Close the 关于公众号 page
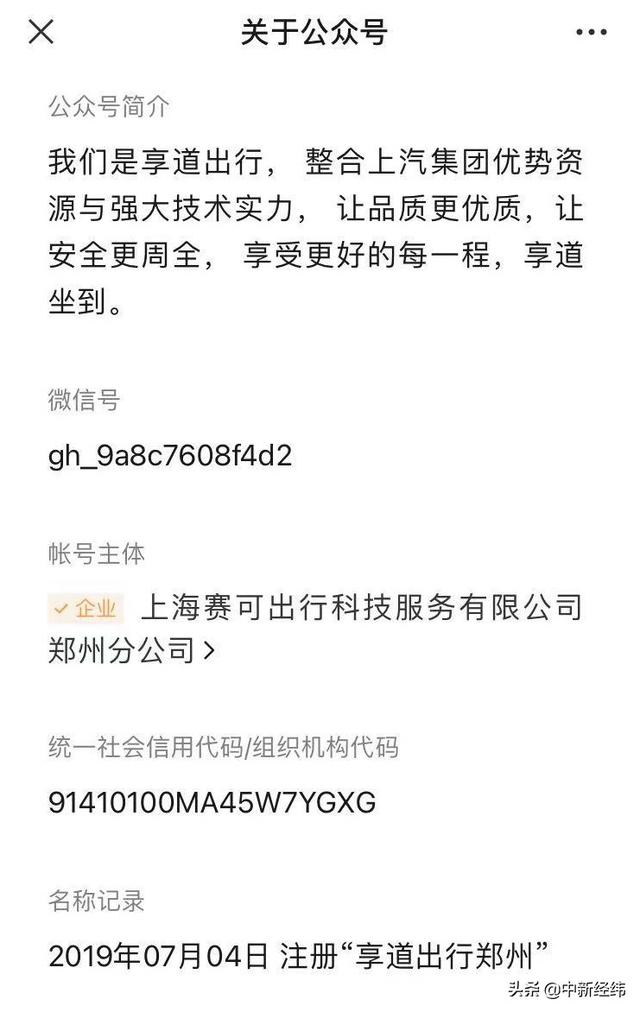640x1012 pixels. pyautogui.click(x=40, y=32)
